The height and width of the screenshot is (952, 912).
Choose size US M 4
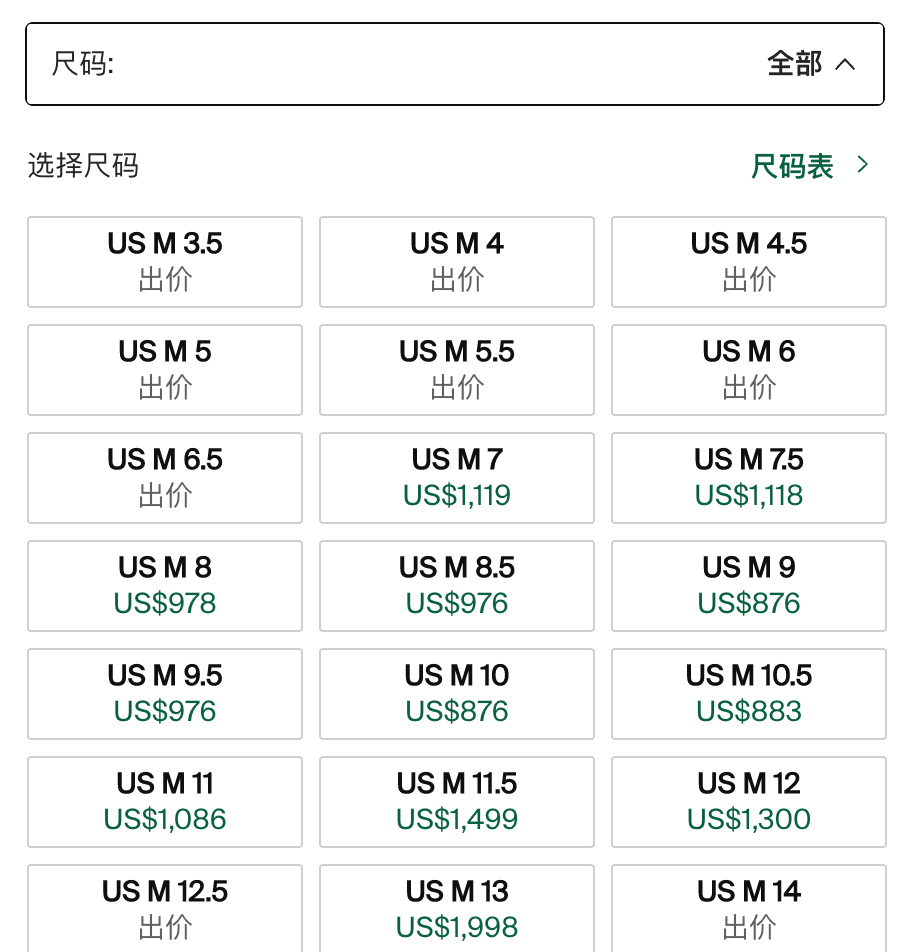coord(457,262)
